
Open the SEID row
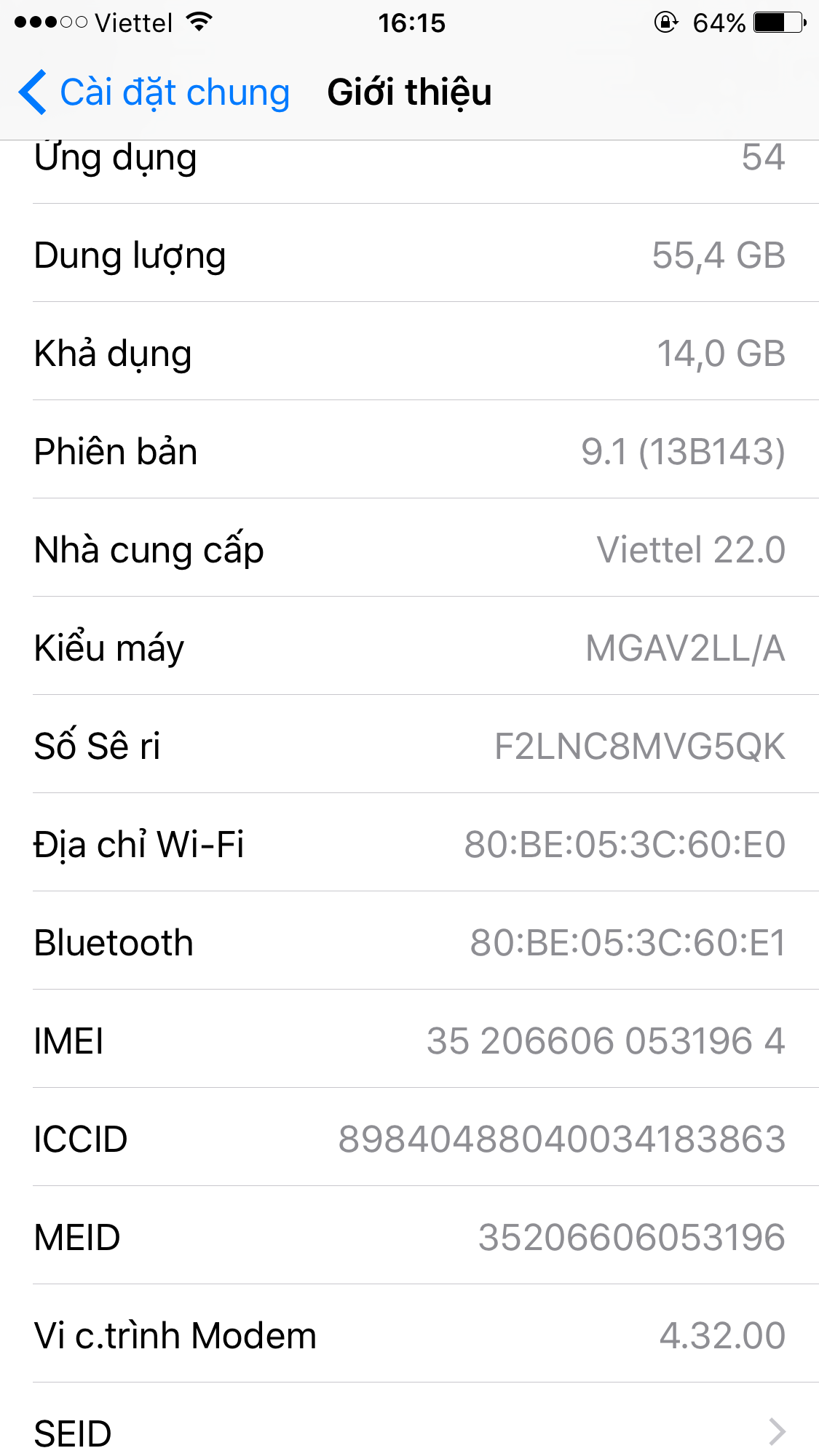tap(409, 1432)
